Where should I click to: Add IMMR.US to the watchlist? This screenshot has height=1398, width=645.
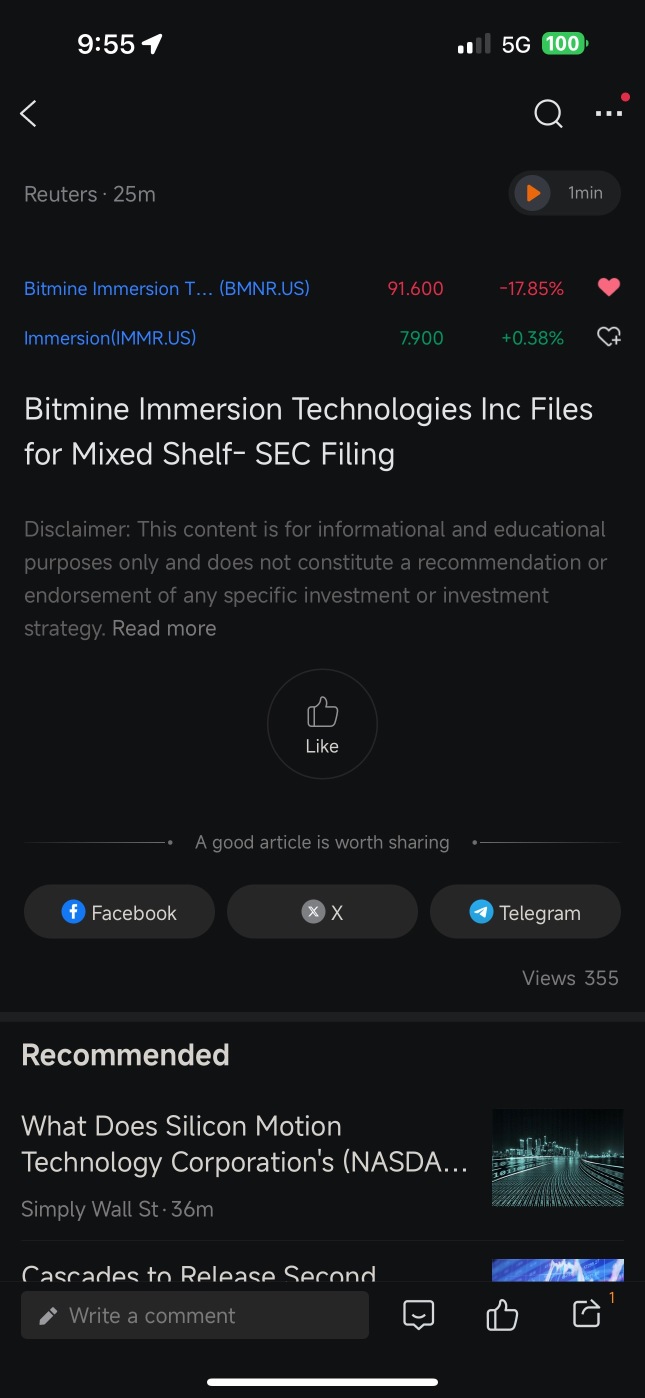point(608,338)
